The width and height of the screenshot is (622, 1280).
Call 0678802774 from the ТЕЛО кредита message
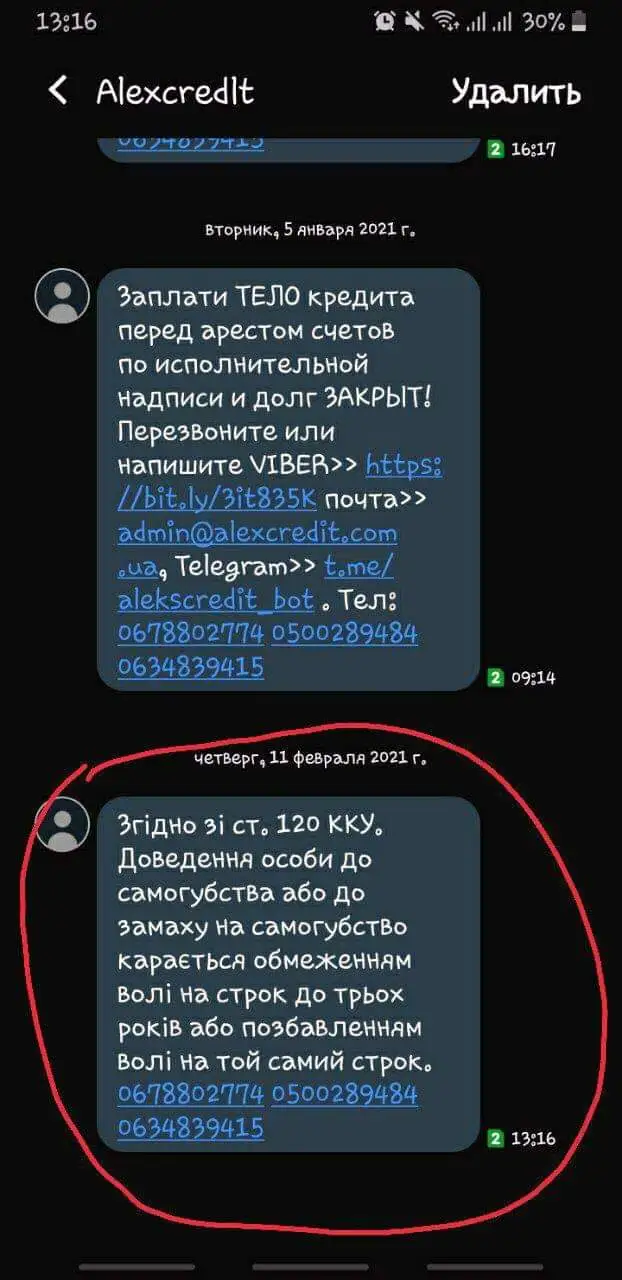tap(191, 634)
